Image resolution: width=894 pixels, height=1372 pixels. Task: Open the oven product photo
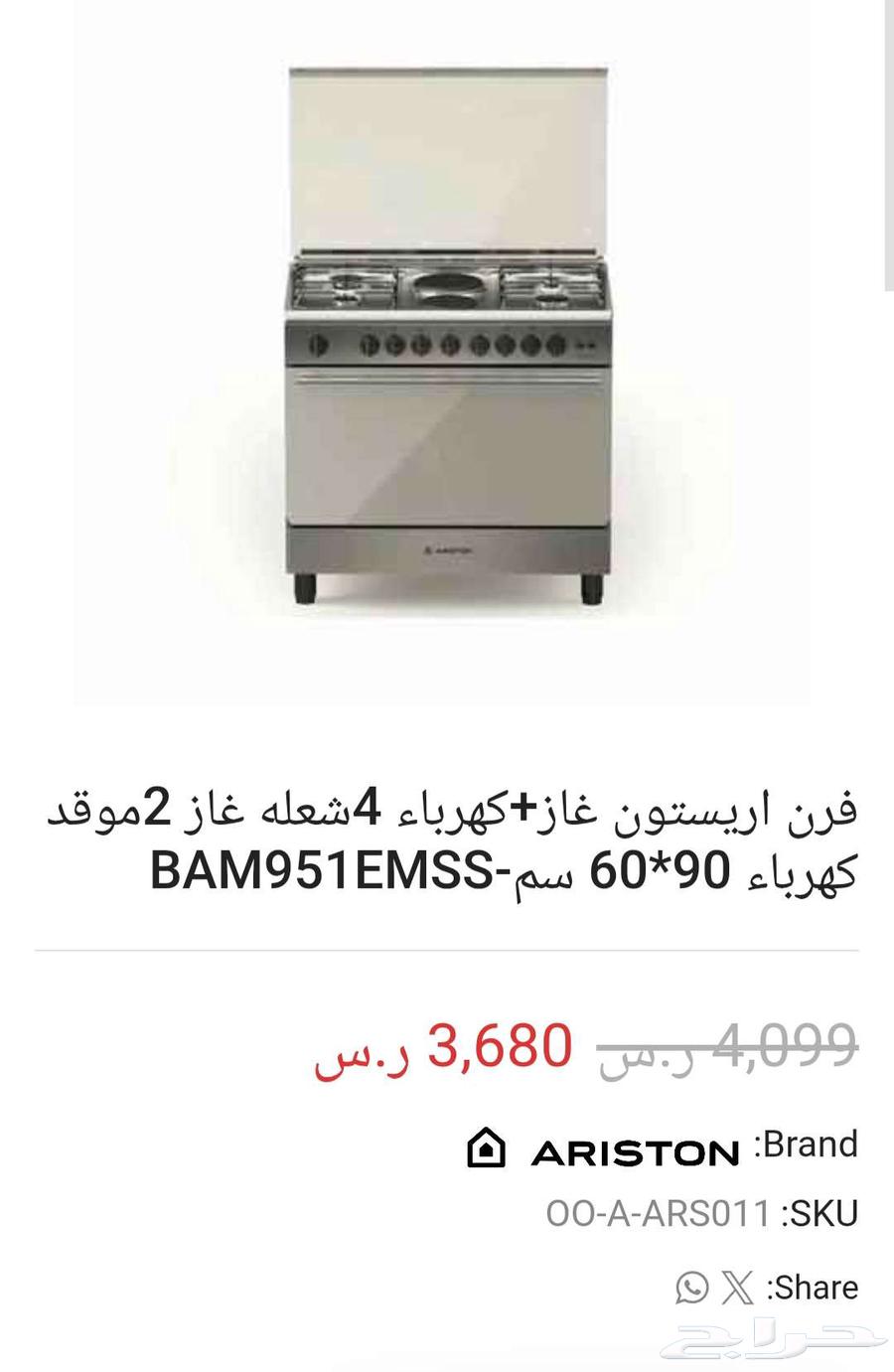pyautogui.click(x=447, y=348)
